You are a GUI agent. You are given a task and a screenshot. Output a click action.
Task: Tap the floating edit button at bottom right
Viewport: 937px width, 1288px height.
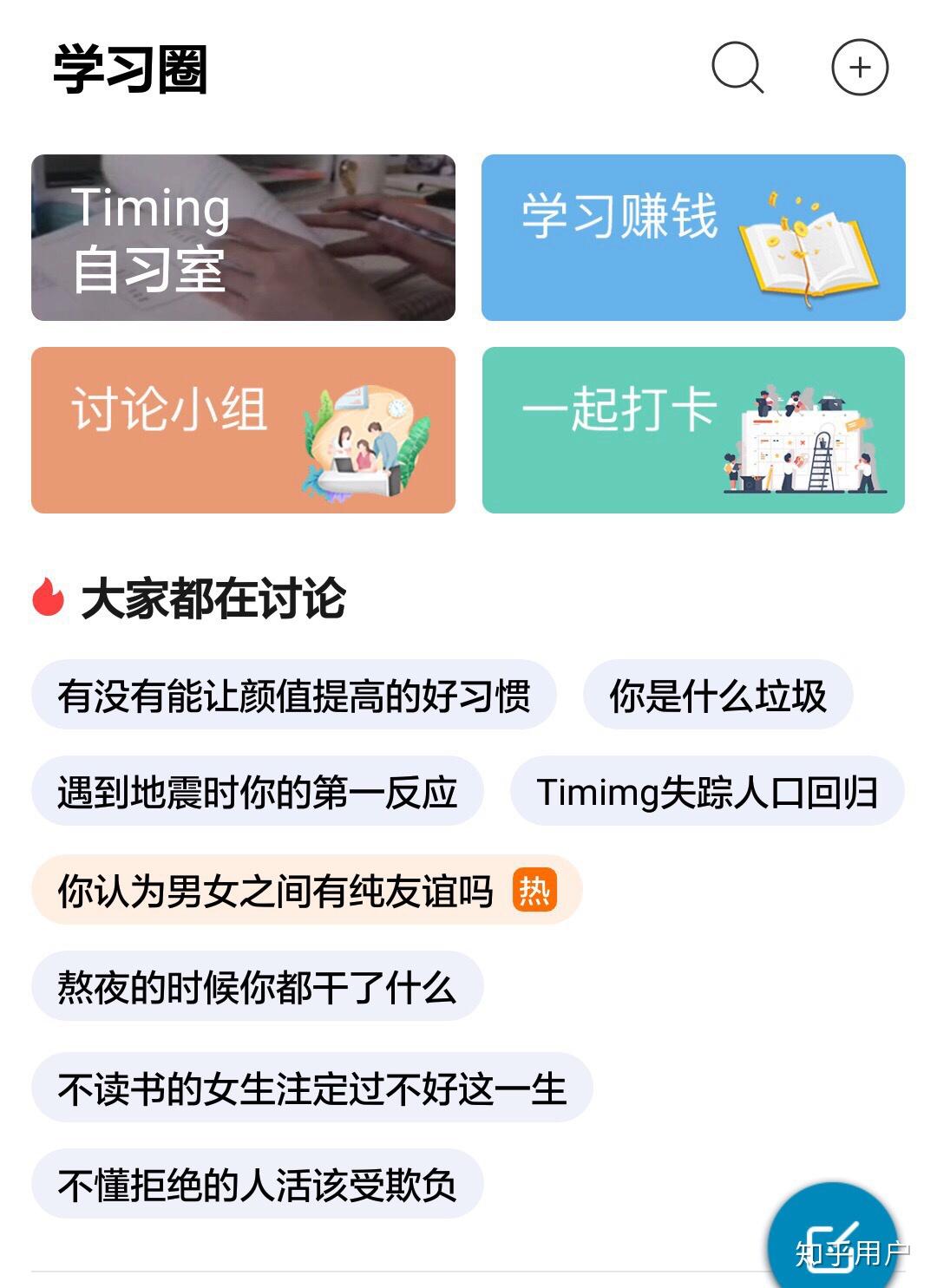837,1232
